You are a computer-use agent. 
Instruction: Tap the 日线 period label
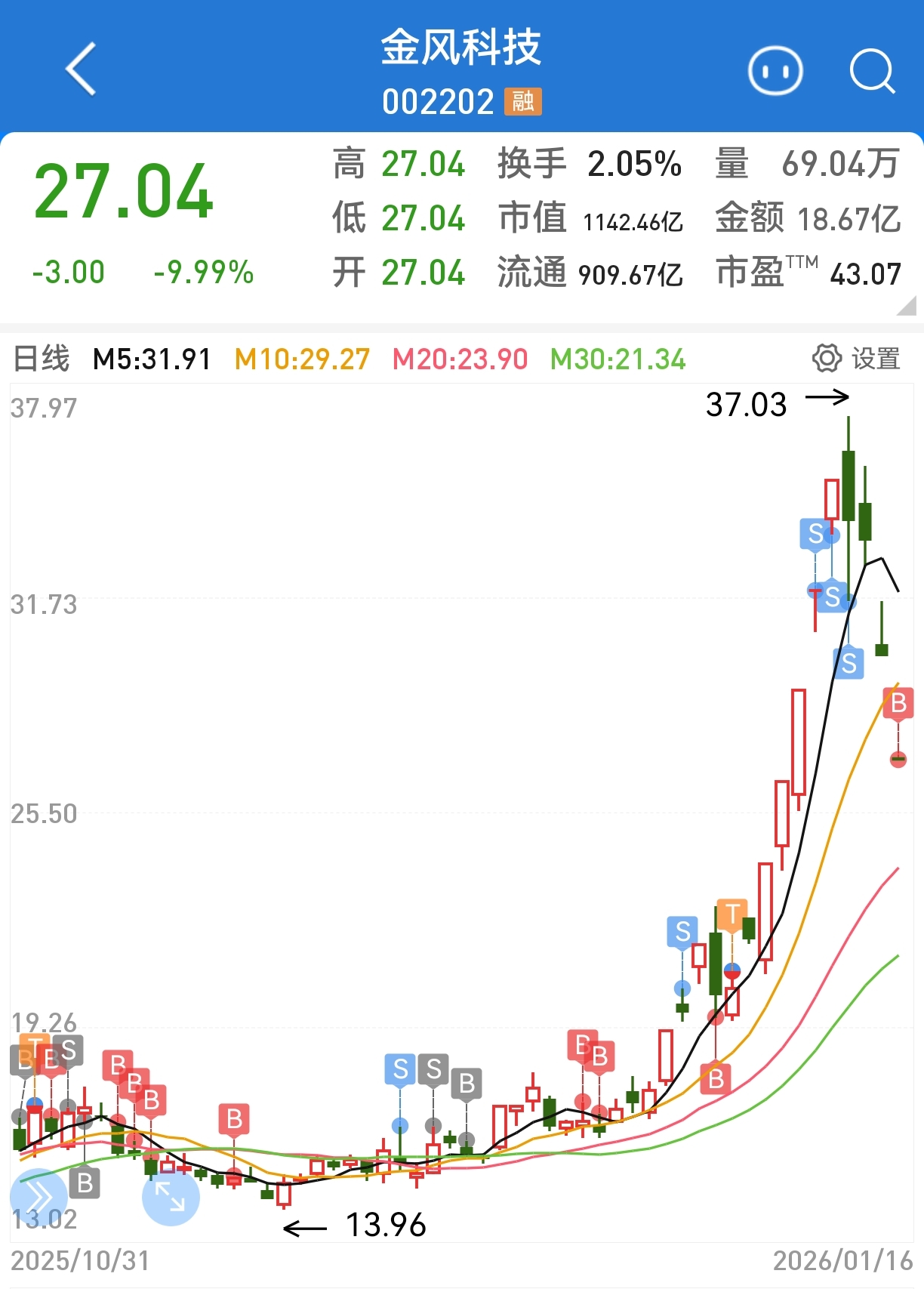click(42, 359)
